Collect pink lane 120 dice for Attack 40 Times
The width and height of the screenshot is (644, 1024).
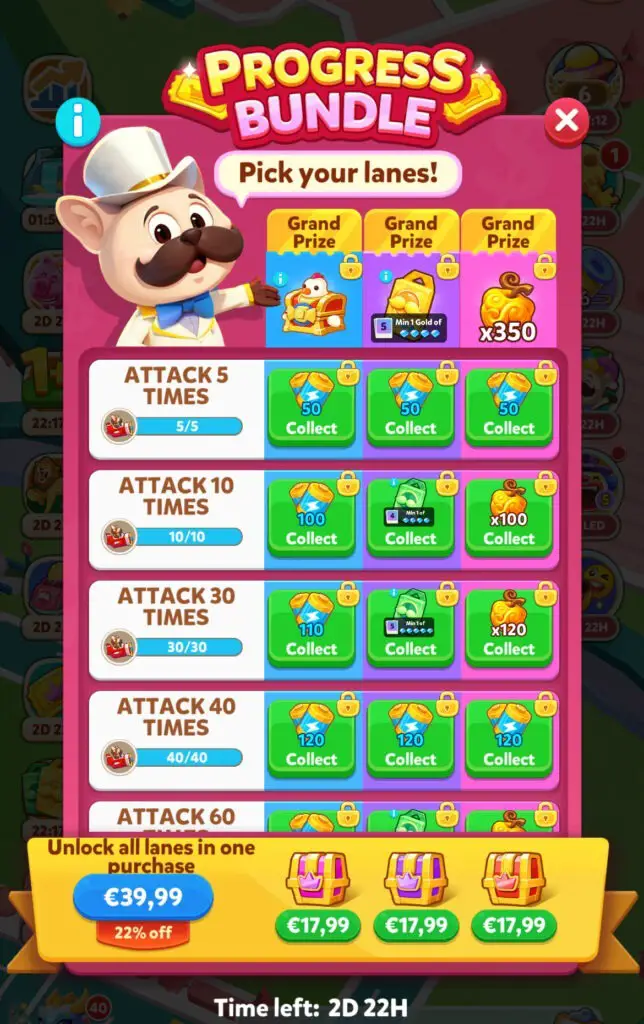coord(509,738)
